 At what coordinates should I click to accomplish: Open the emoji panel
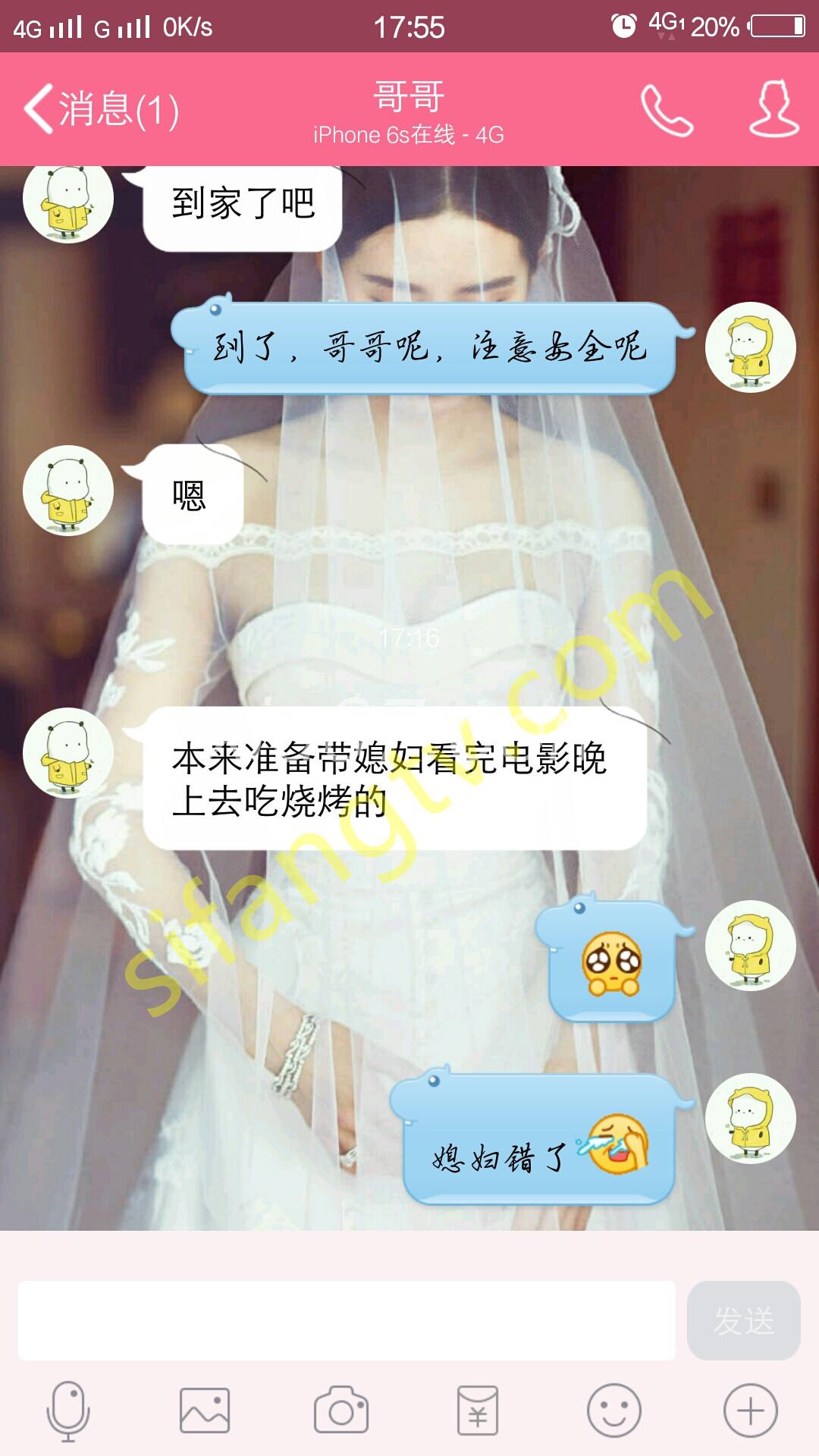point(613,1410)
